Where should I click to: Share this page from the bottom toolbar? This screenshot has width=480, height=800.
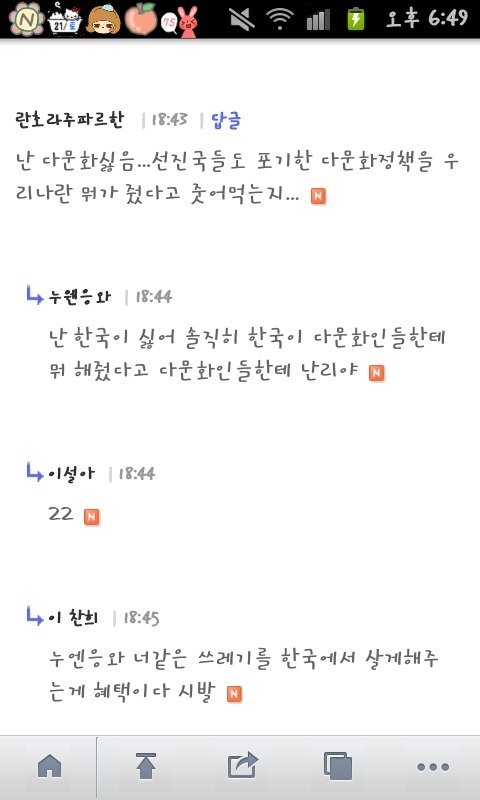(242, 765)
